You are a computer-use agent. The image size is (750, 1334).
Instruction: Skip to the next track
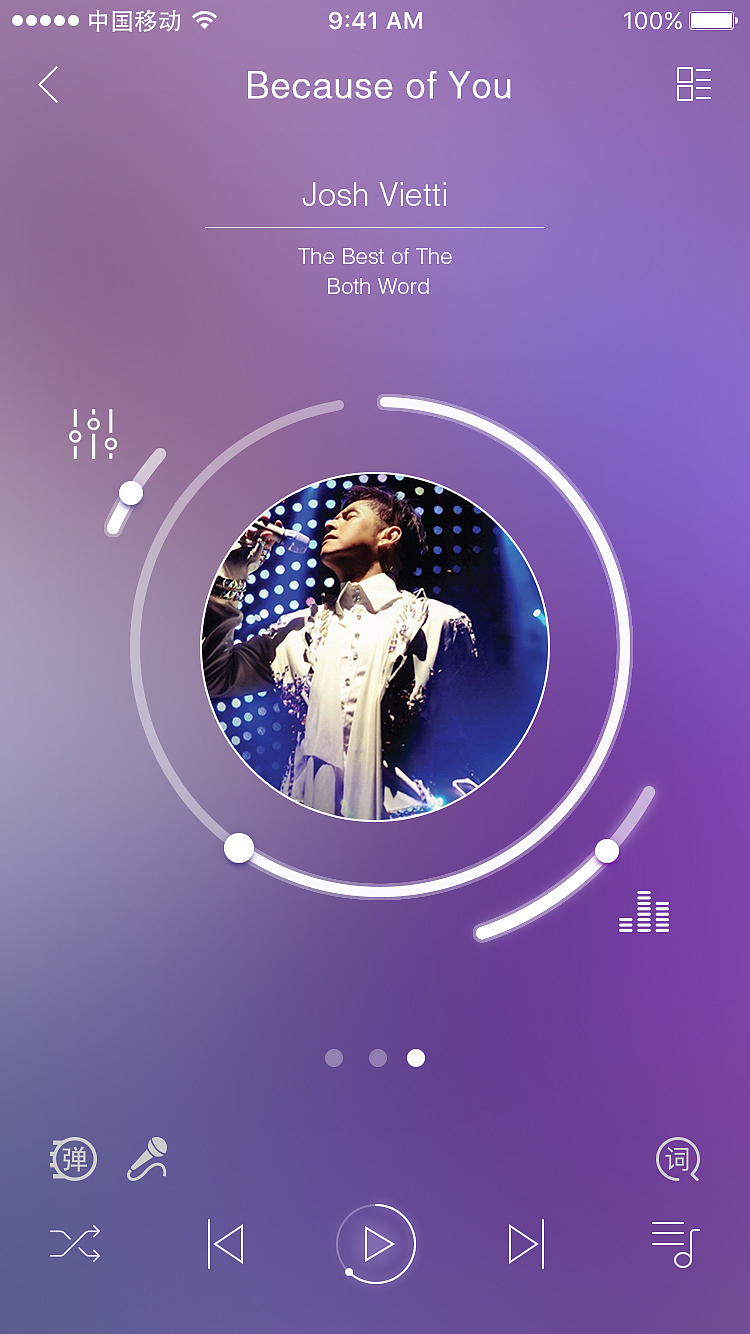coord(526,1244)
